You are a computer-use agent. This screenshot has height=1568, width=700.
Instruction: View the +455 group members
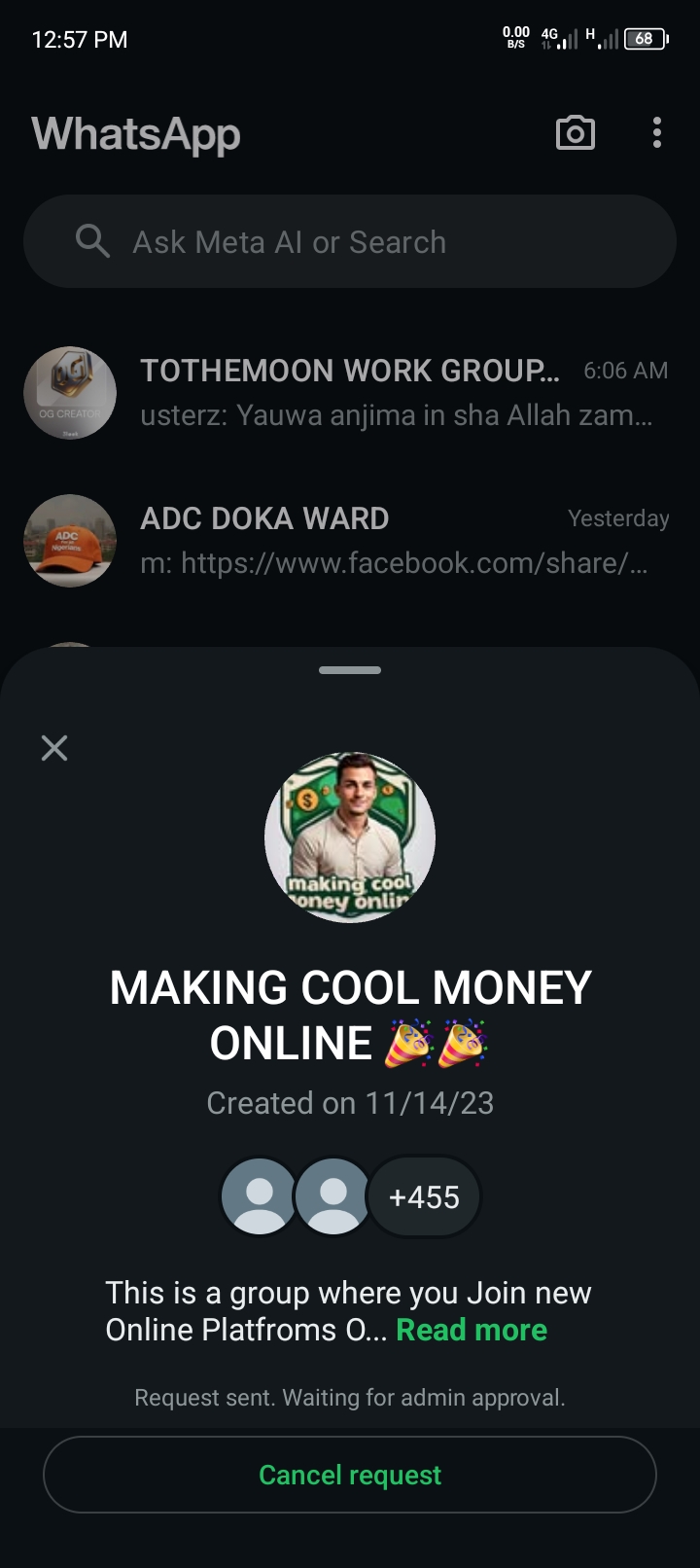pyautogui.click(x=424, y=1196)
